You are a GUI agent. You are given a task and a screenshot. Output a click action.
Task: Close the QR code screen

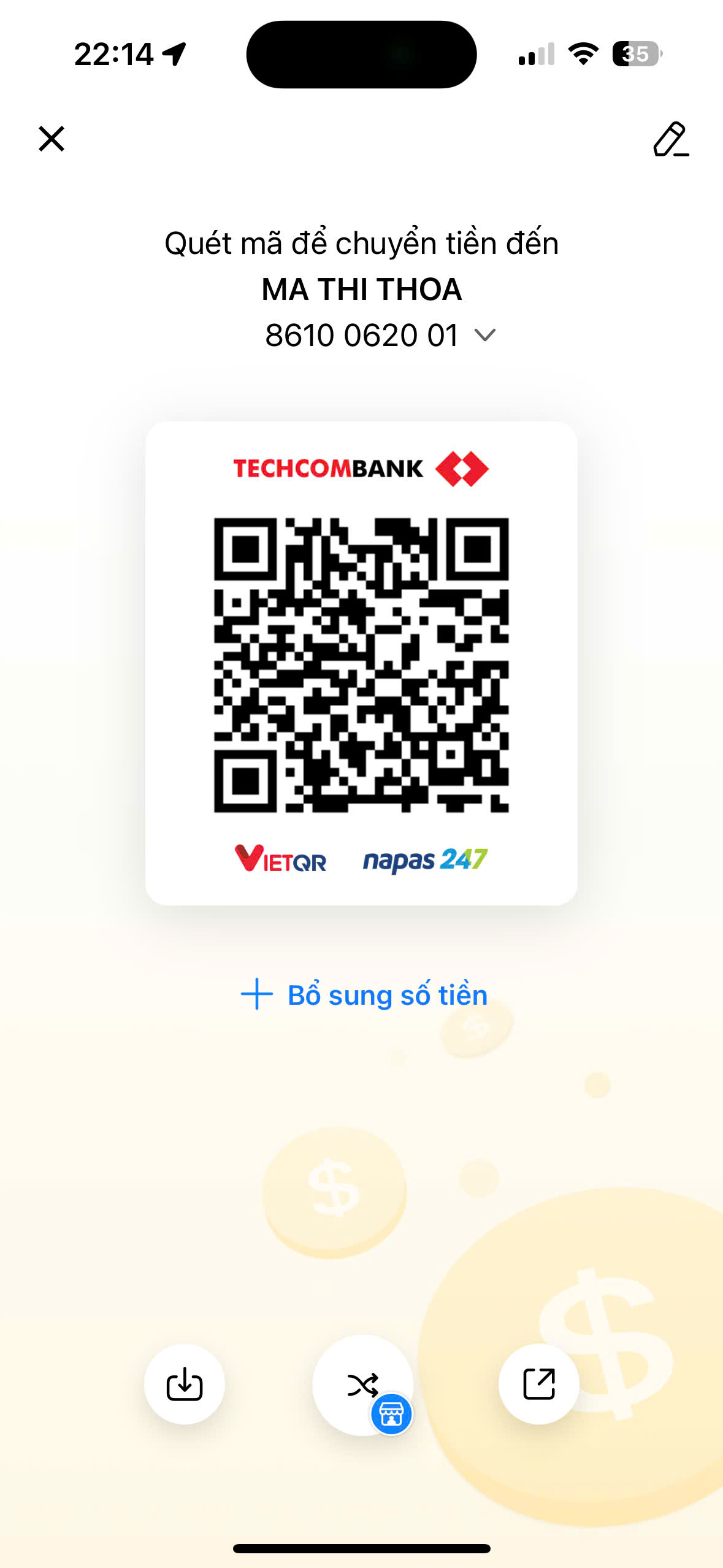pyautogui.click(x=52, y=139)
